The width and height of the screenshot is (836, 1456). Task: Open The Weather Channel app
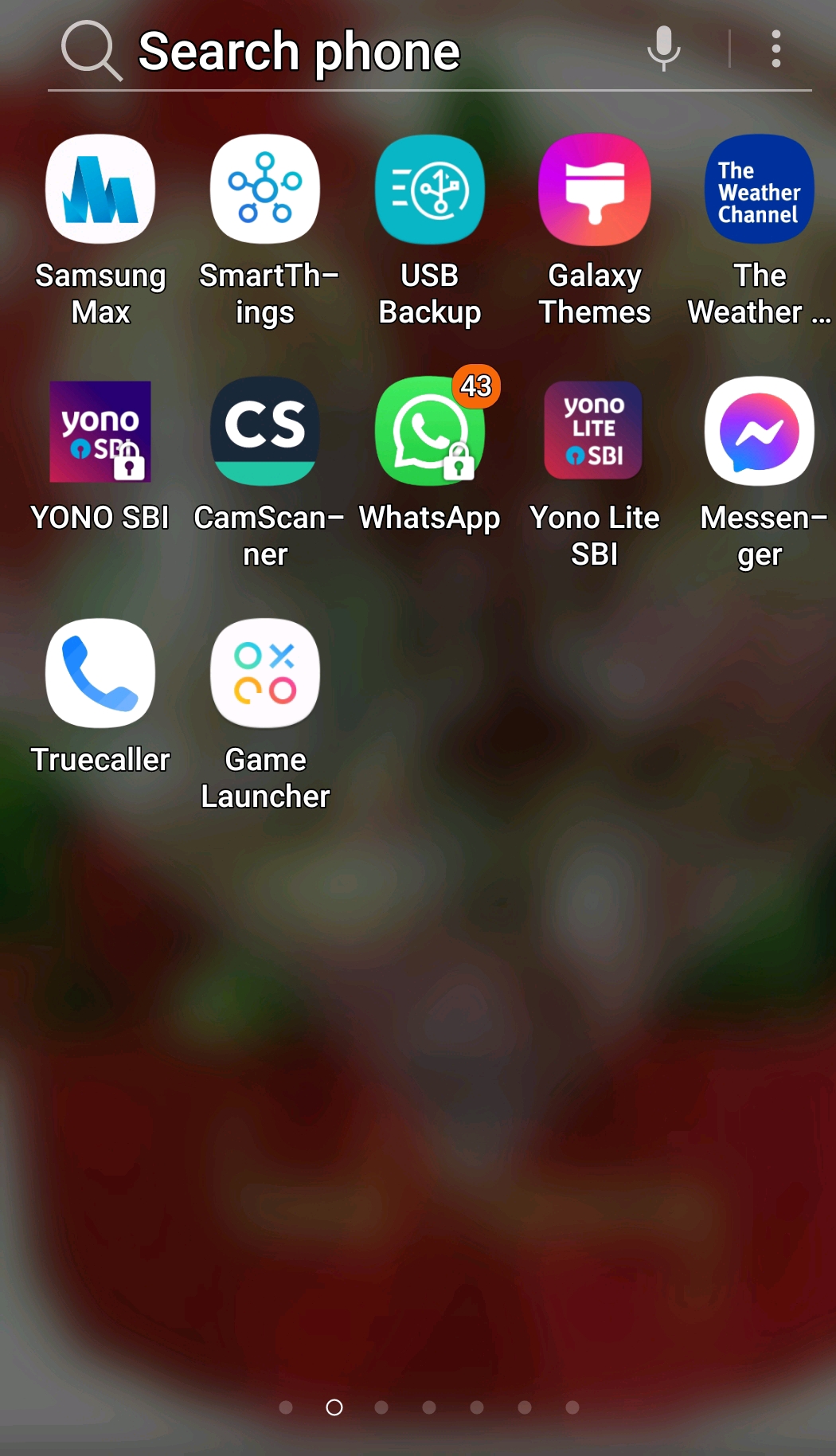760,190
